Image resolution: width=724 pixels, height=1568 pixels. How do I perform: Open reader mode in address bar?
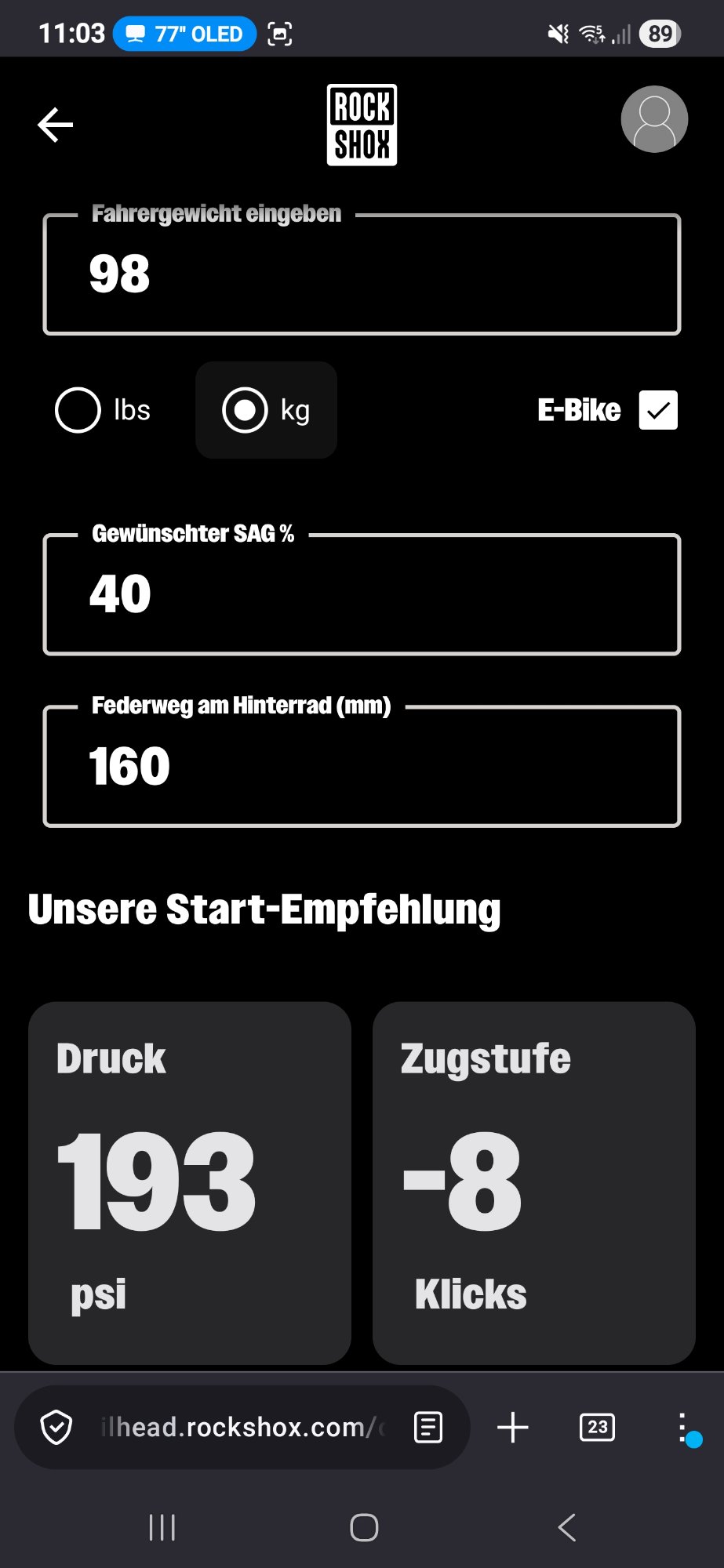[x=428, y=1428]
